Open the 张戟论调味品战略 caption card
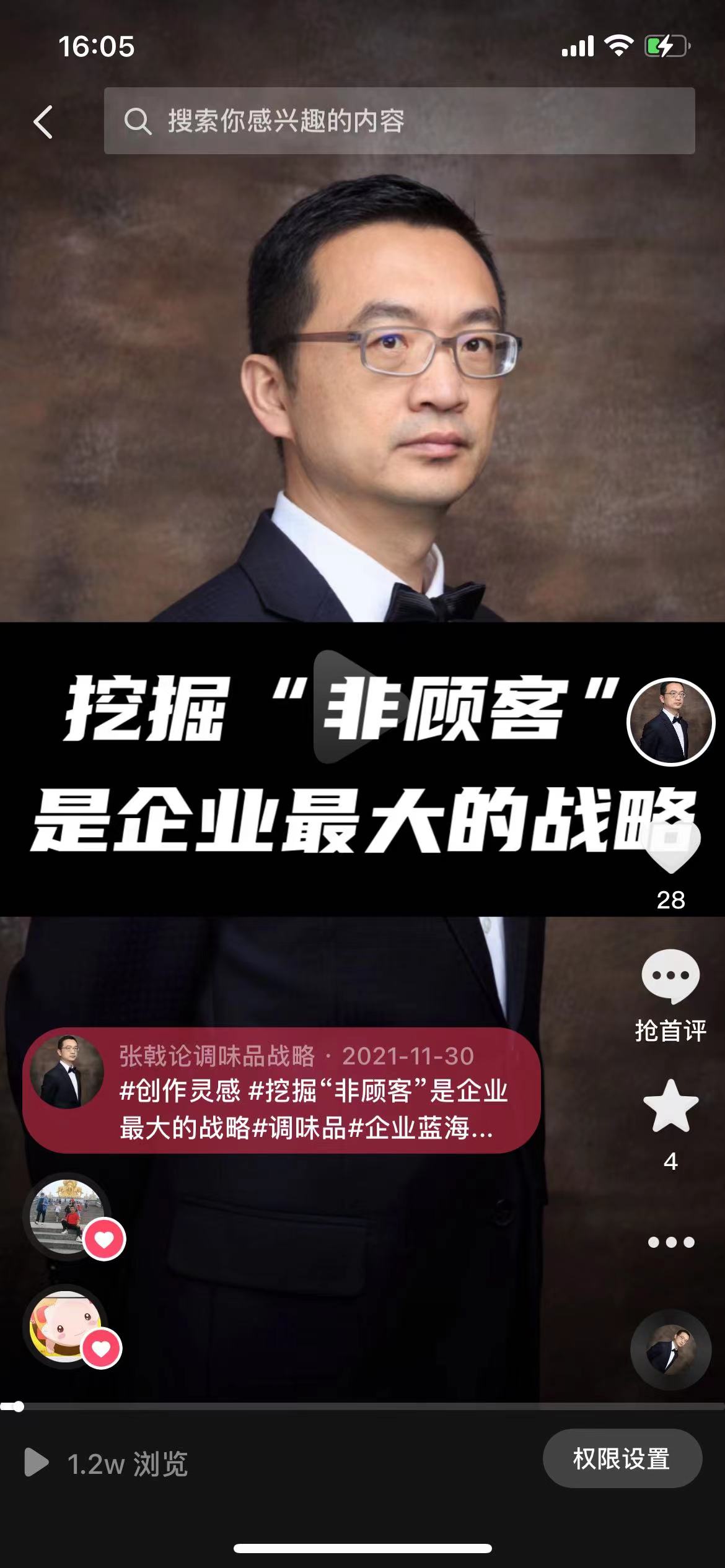 point(281,1091)
